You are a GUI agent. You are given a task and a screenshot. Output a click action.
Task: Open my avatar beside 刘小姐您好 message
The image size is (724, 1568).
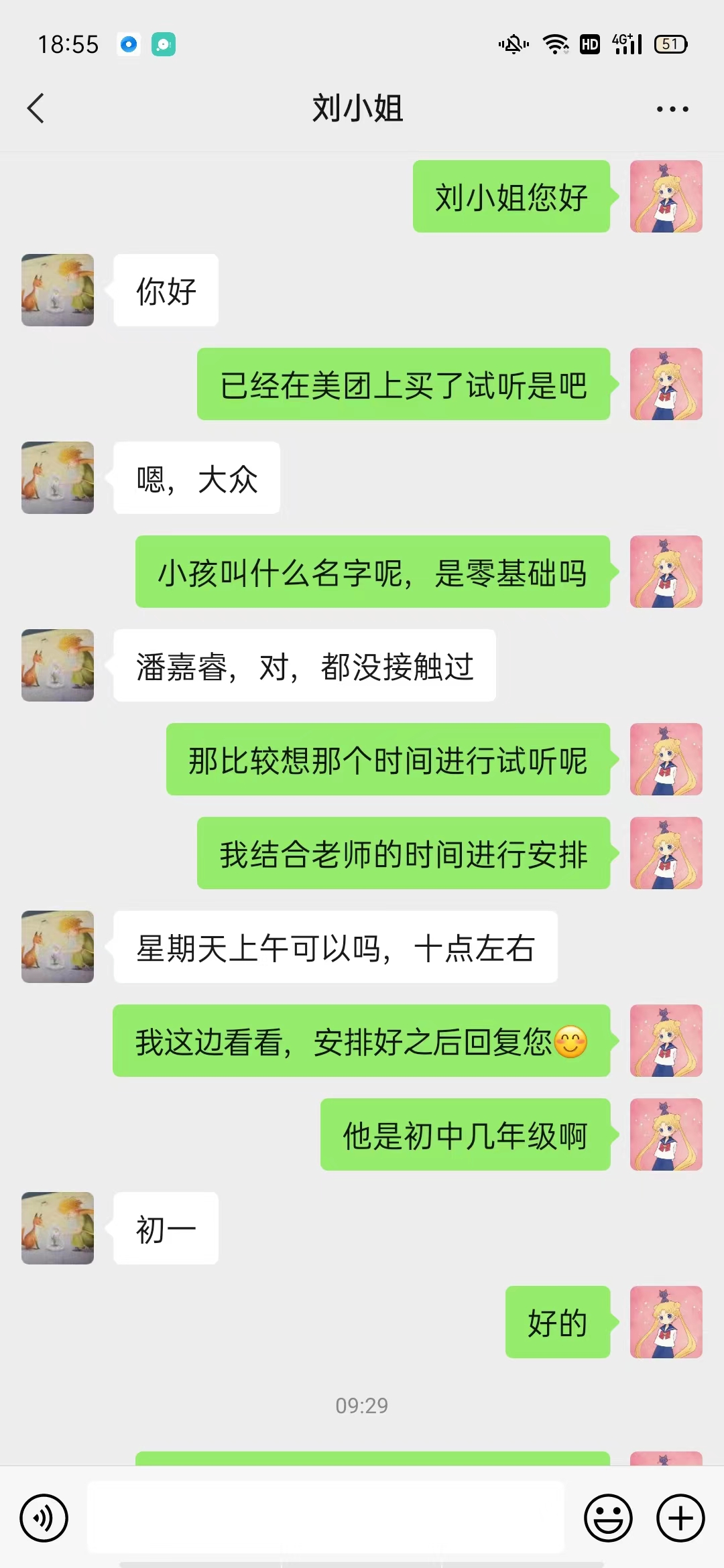tap(666, 196)
